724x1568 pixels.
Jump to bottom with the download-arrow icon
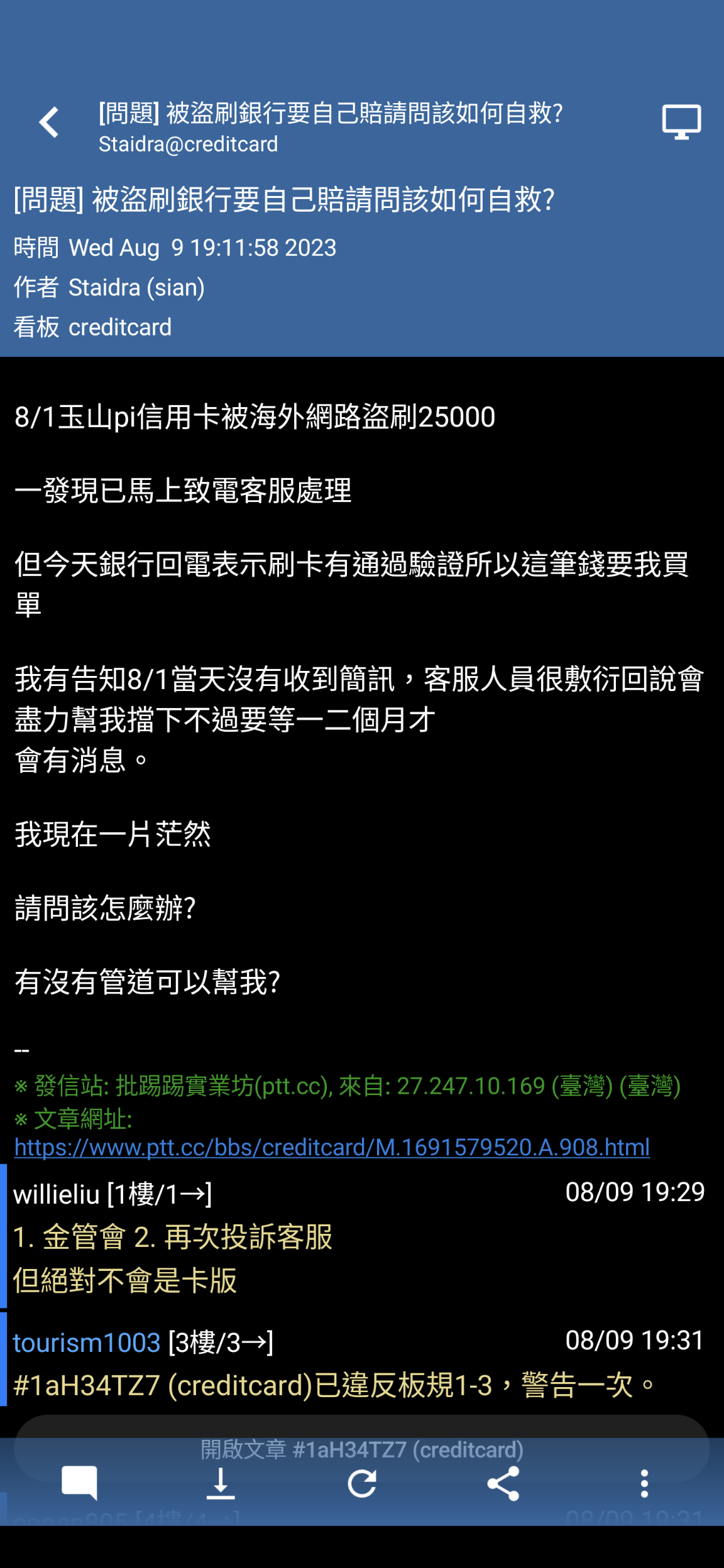click(x=221, y=1483)
